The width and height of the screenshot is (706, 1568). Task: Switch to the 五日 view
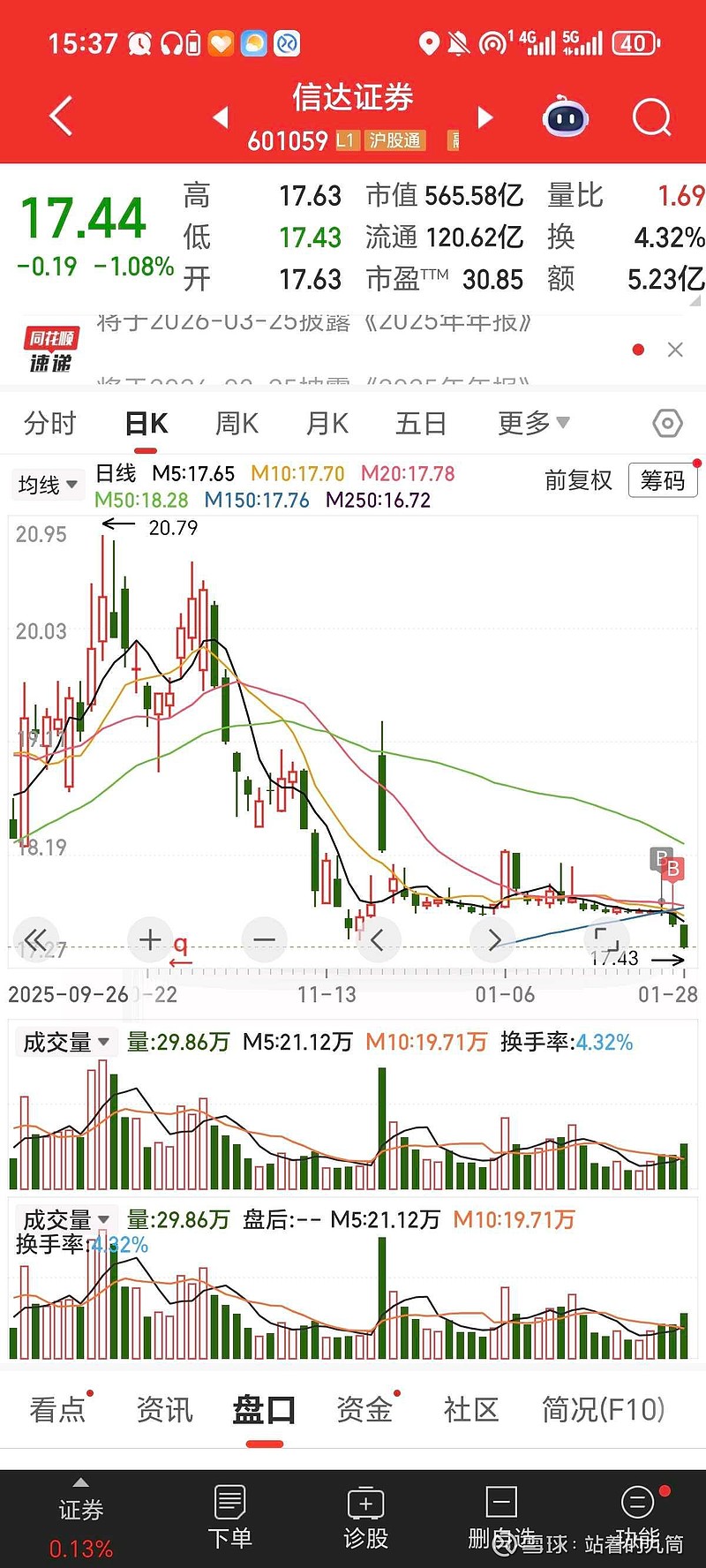coord(420,424)
